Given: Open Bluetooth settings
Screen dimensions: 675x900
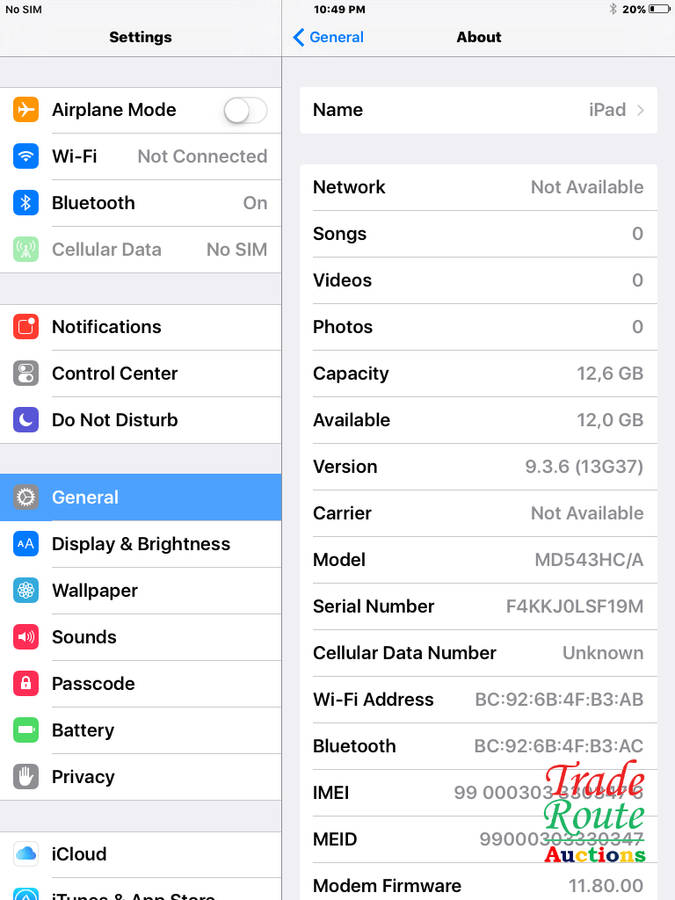Looking at the screenshot, I should pyautogui.click(x=140, y=203).
